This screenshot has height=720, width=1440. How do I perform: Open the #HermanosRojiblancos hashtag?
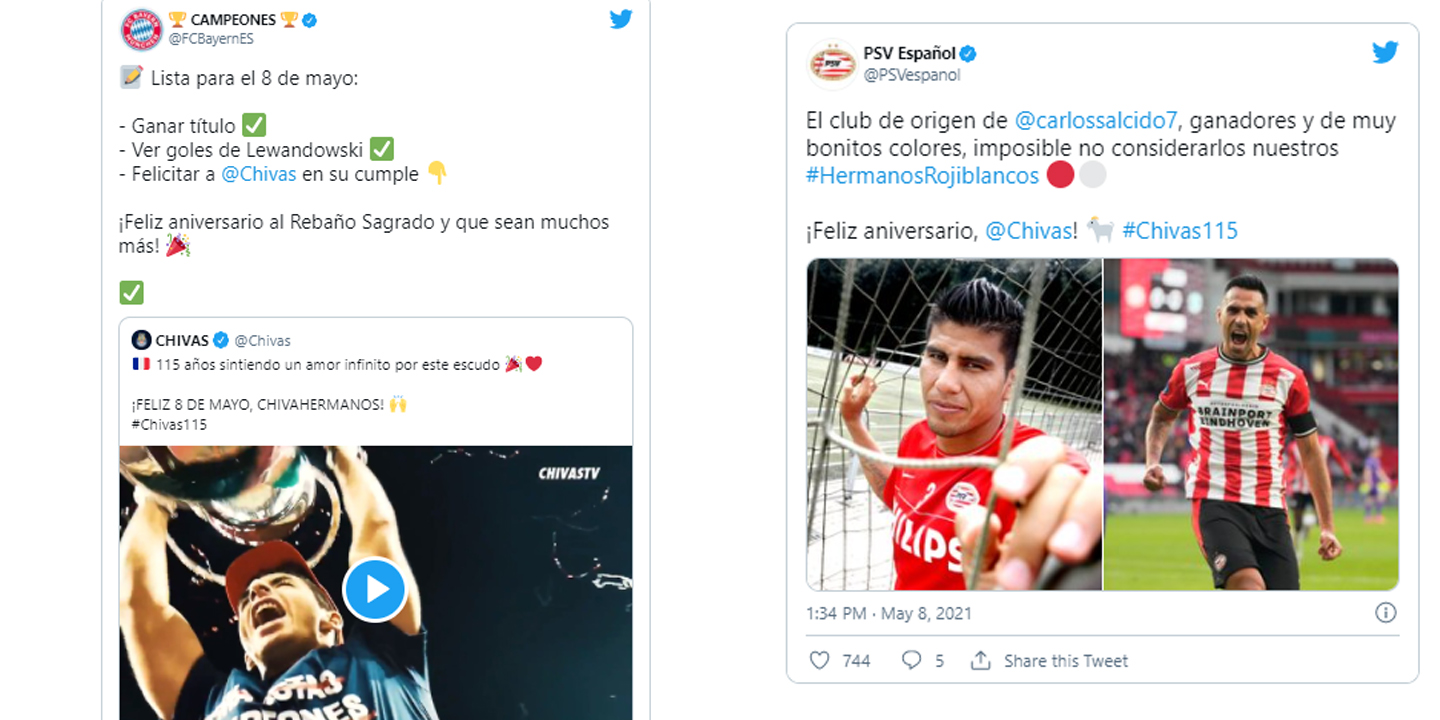click(922, 175)
